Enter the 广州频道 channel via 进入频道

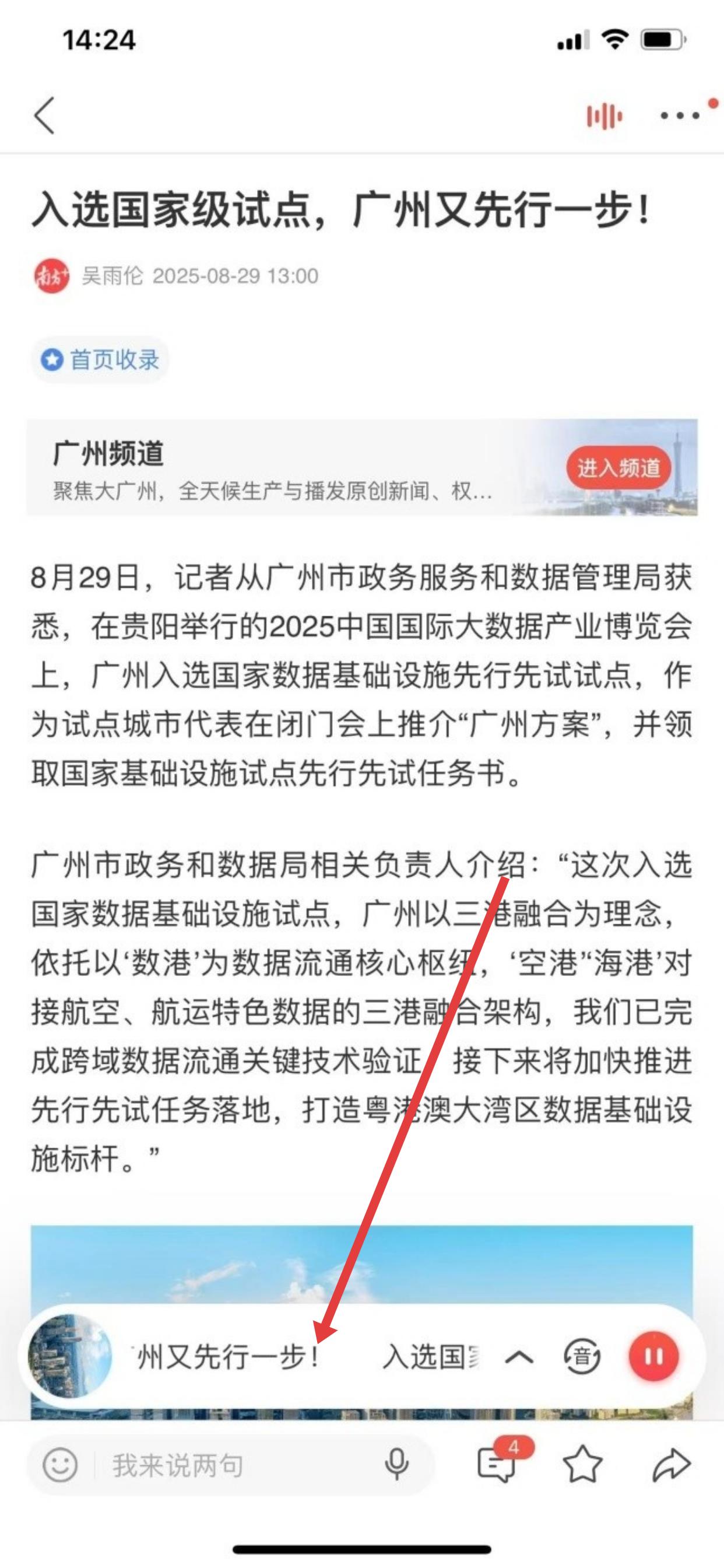coord(618,467)
